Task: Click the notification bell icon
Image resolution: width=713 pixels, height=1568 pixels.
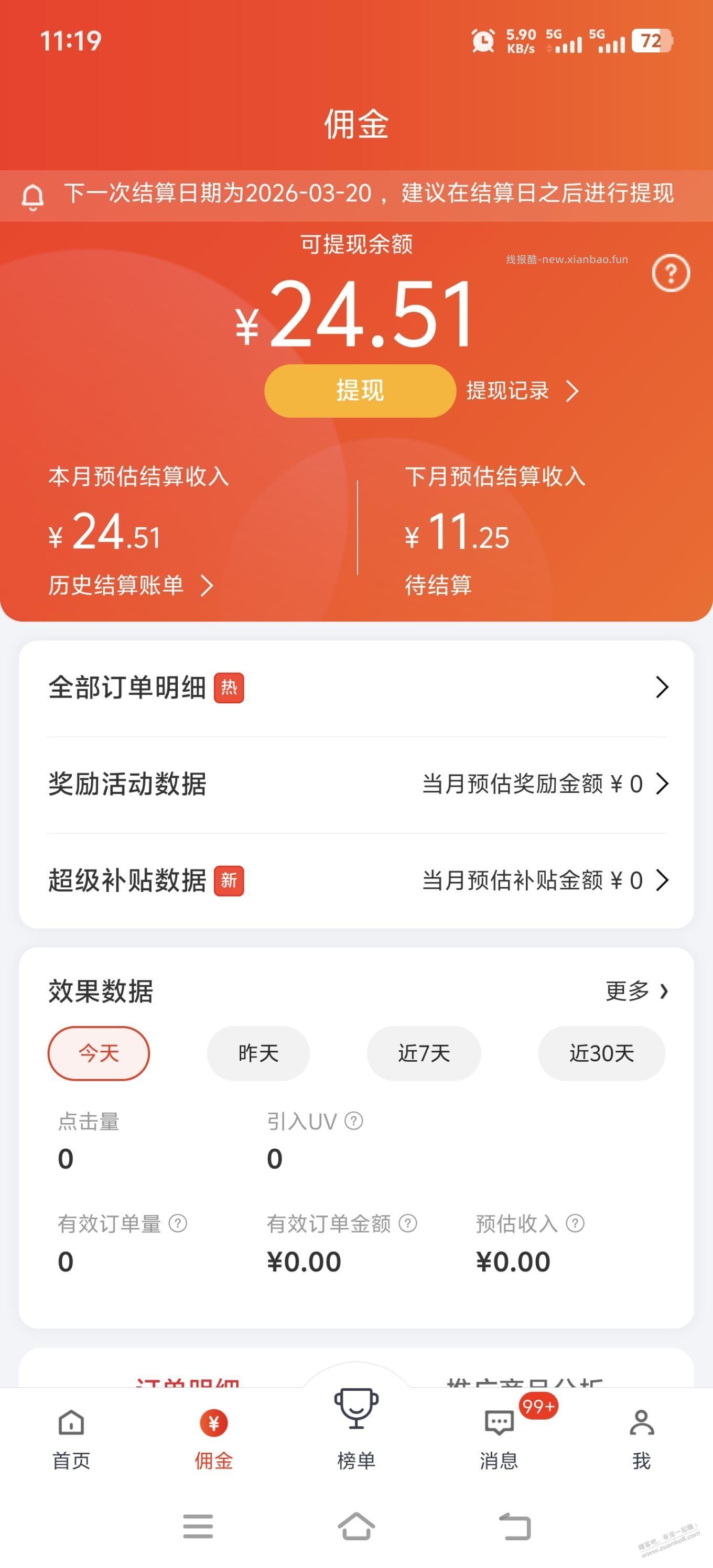Action: pos(34,196)
